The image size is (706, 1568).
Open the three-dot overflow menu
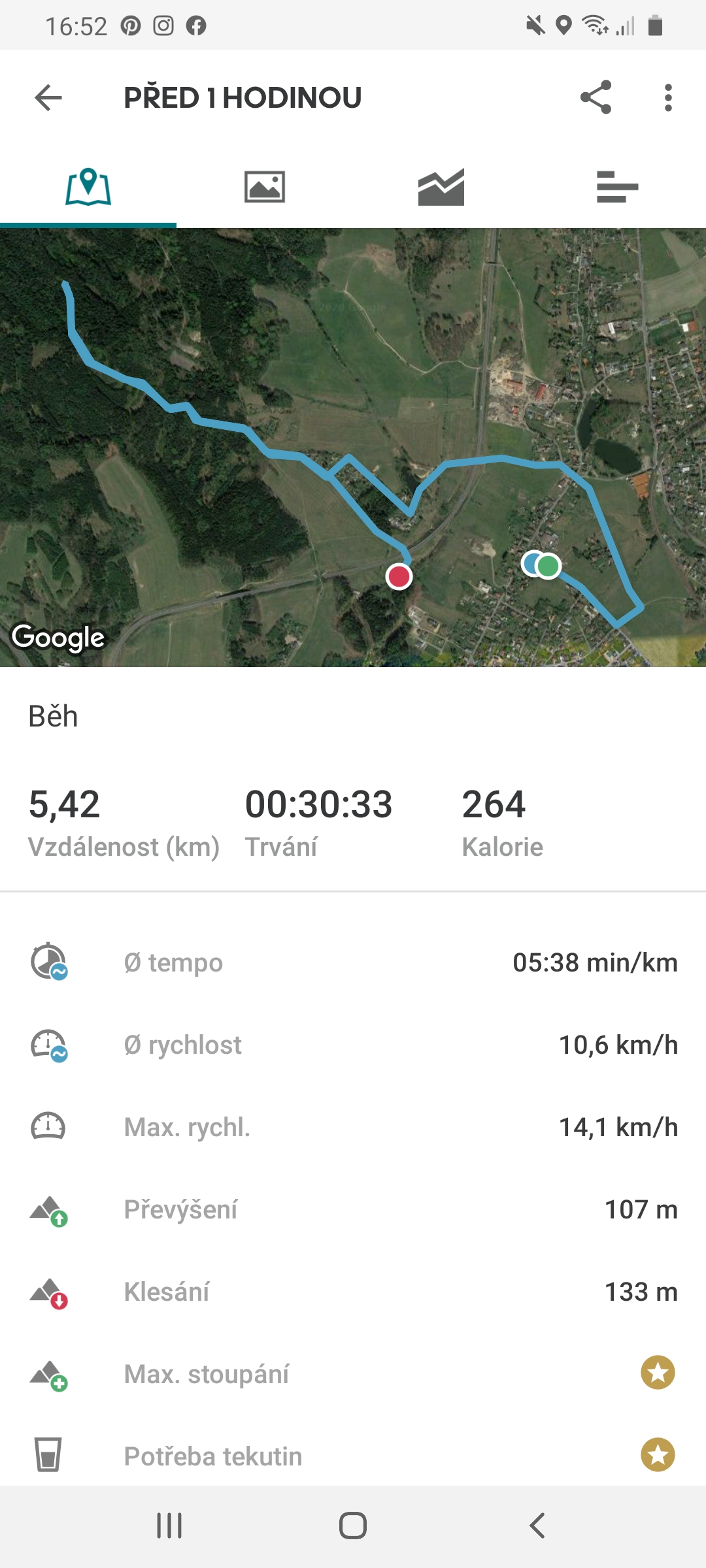[x=667, y=98]
